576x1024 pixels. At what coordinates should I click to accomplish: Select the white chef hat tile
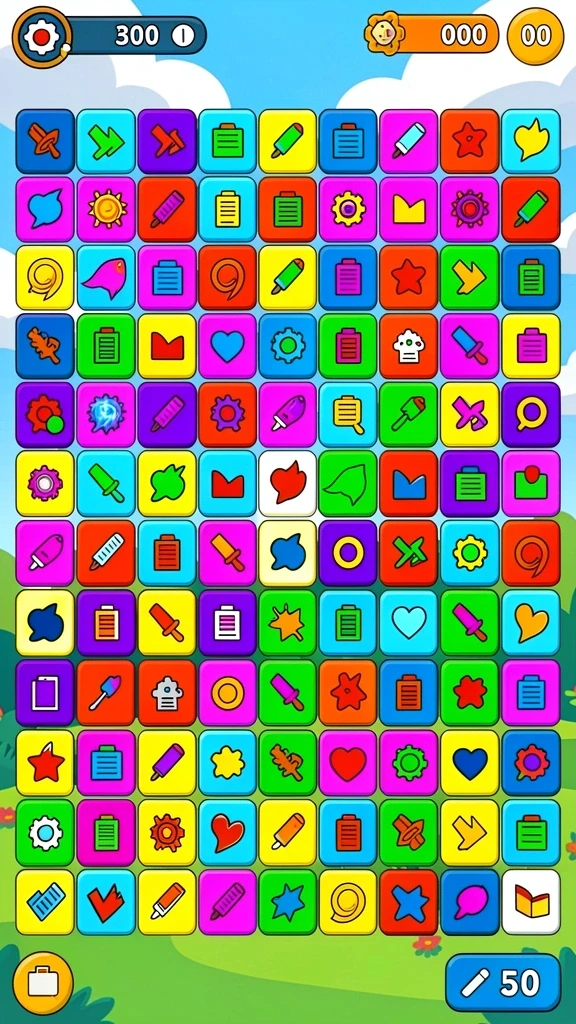pyautogui.click(x=409, y=345)
